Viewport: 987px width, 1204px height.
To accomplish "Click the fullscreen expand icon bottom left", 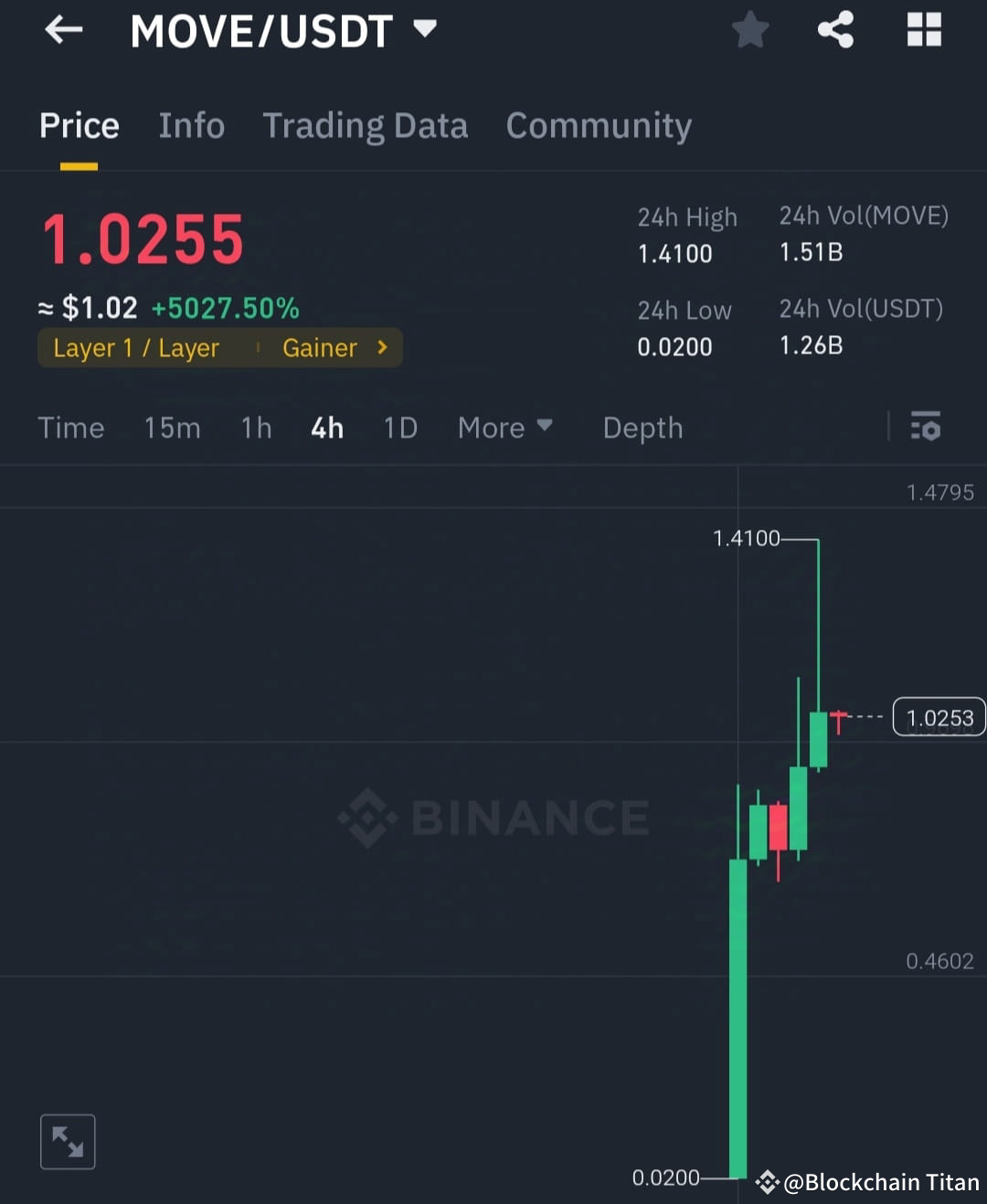I will pos(67,1141).
